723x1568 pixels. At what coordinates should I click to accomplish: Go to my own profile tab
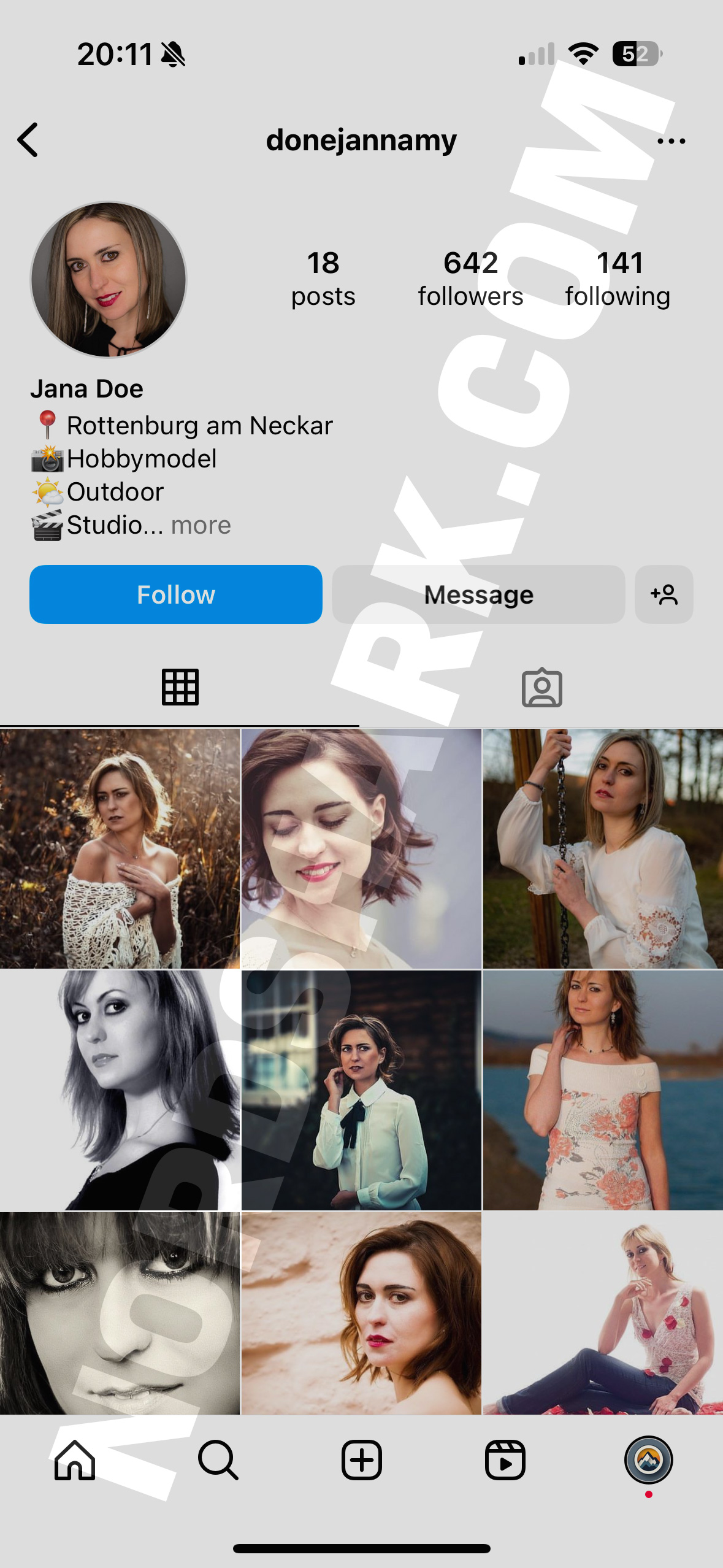648,1460
